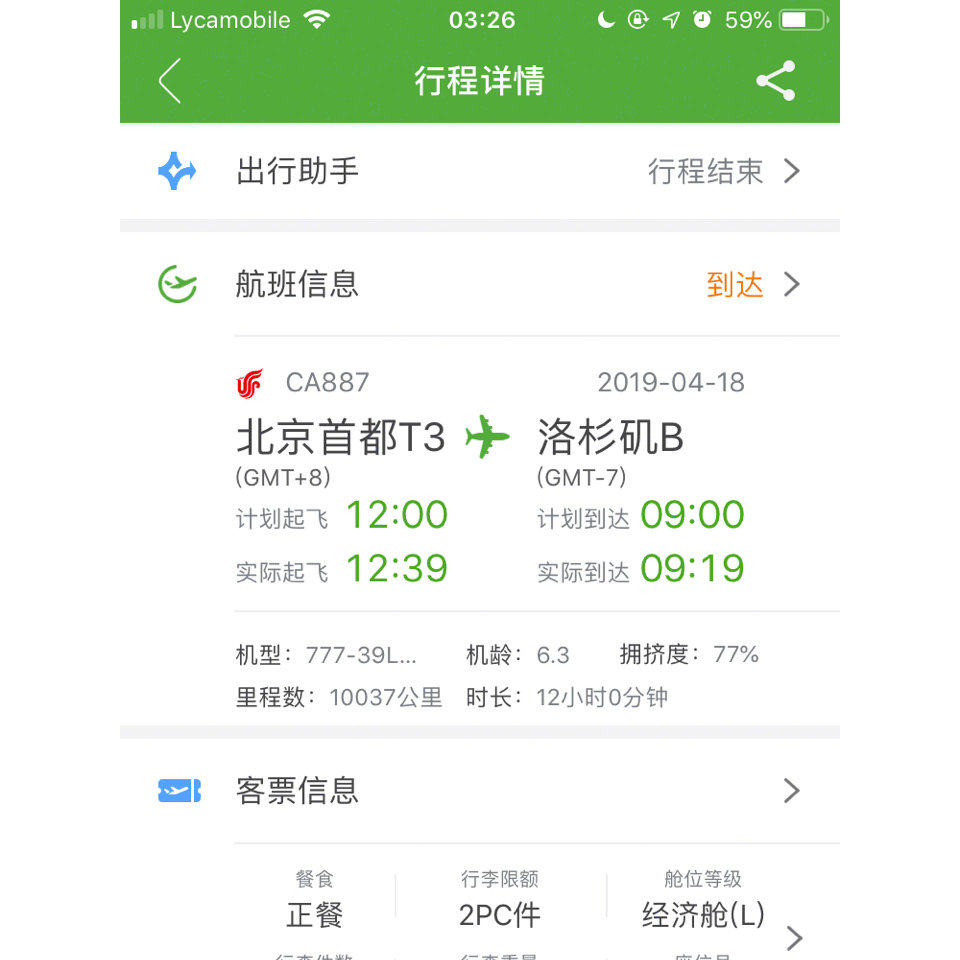Image resolution: width=960 pixels, height=960 pixels.
Task: Expand ticket details with the 经济舱(L) chevron
Action: coord(794,937)
